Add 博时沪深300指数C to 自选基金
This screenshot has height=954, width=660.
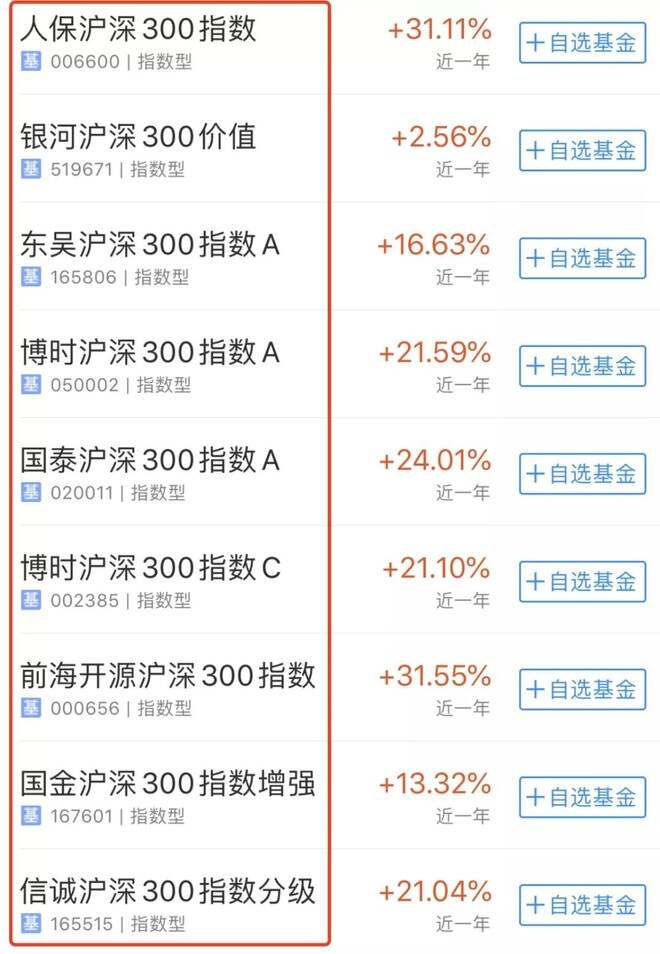click(x=583, y=582)
